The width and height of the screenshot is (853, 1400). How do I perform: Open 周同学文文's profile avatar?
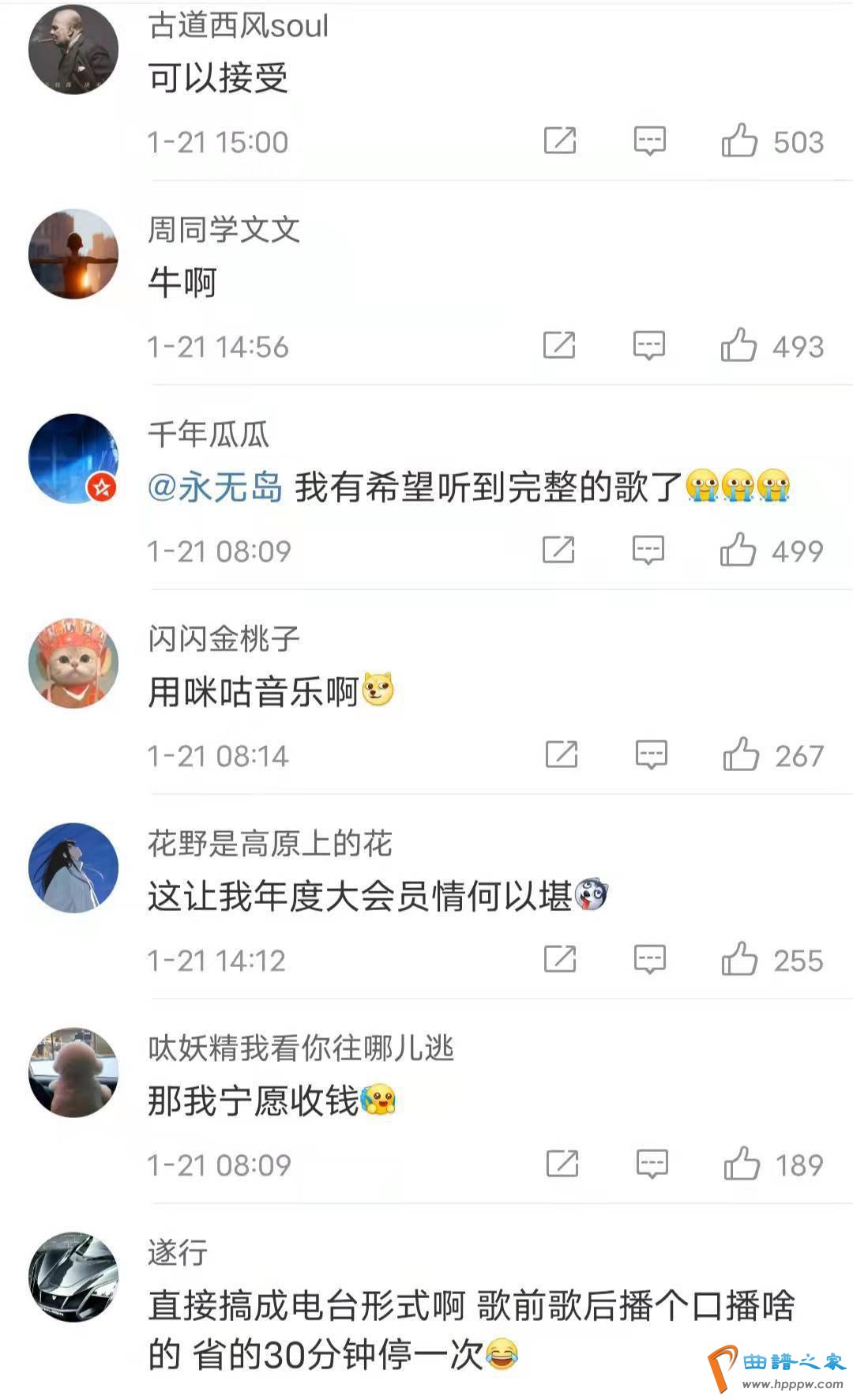(73, 254)
